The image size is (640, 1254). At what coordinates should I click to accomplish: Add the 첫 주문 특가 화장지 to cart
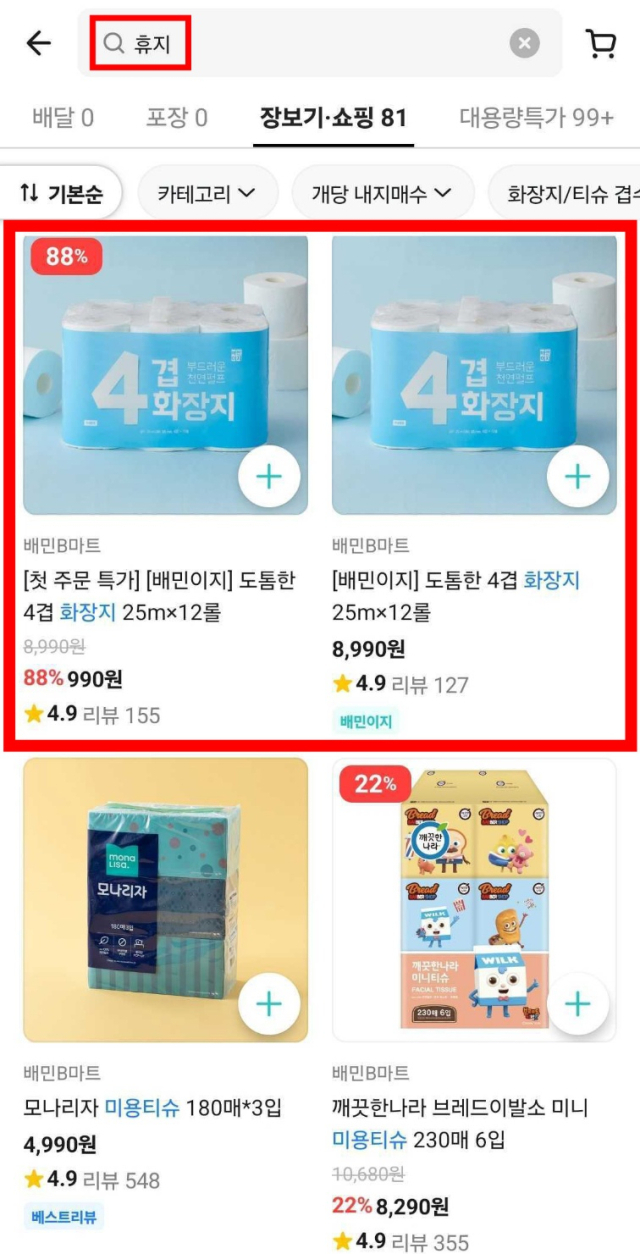point(269,477)
